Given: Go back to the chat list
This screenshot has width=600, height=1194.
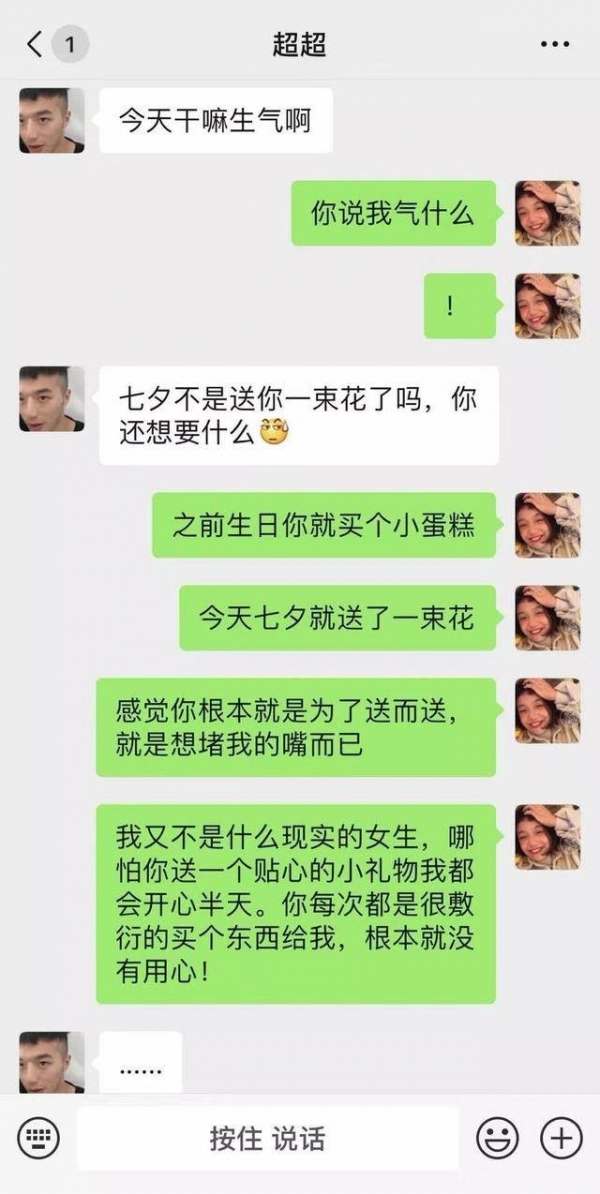Looking at the screenshot, I should [36, 44].
